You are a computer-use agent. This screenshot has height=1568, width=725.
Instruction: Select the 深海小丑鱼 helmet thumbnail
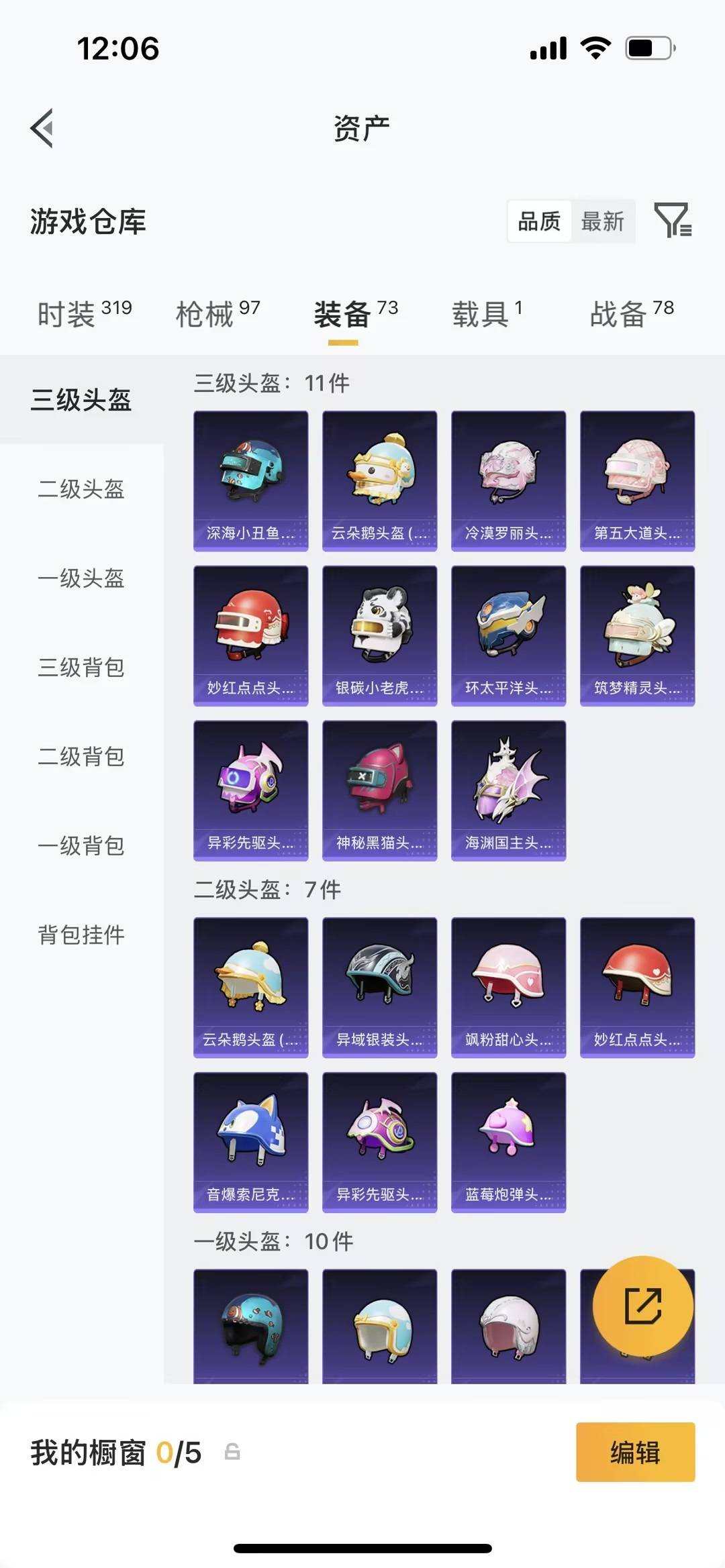(250, 478)
